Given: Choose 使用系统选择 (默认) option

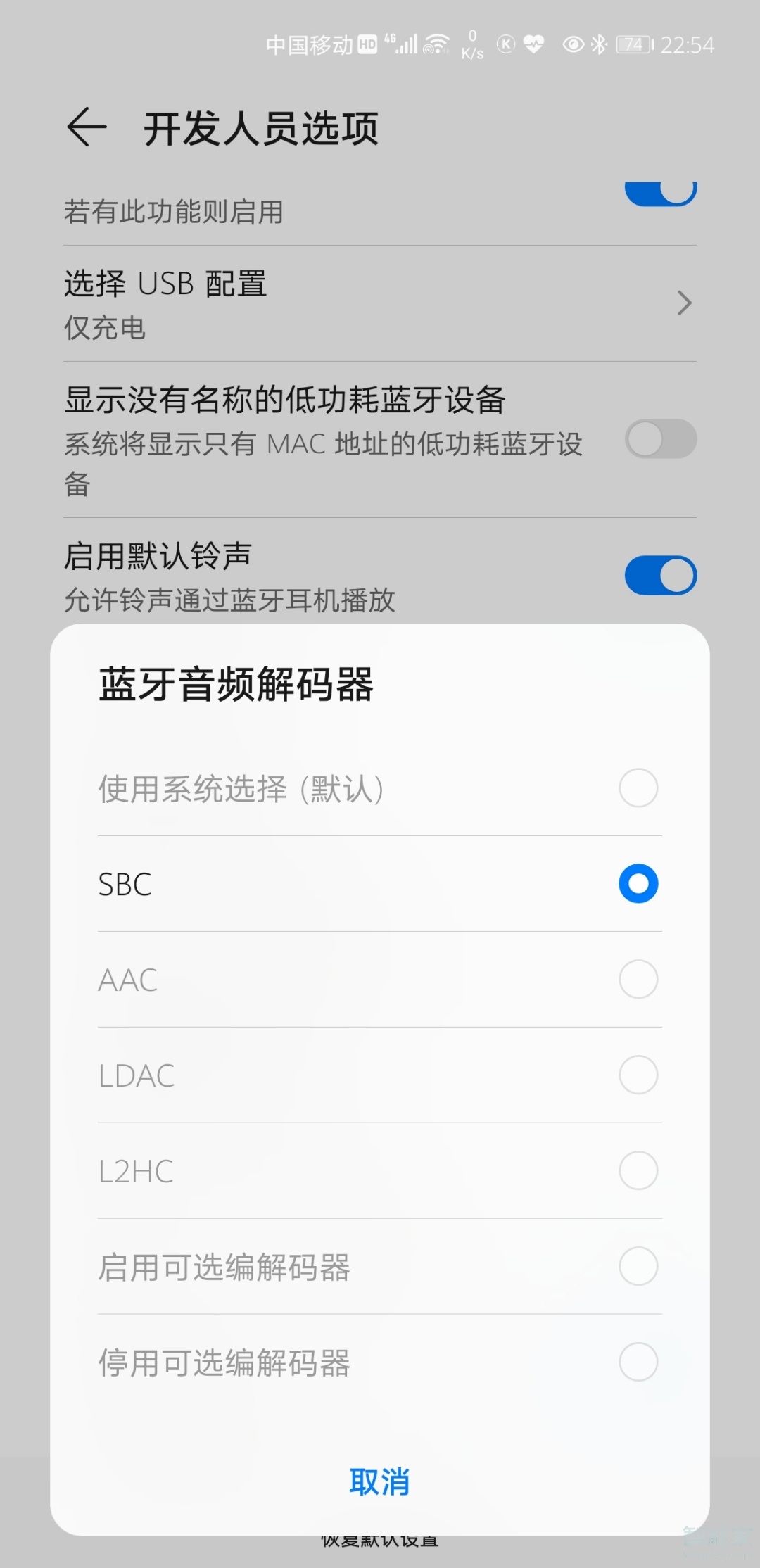Looking at the screenshot, I should click(637, 788).
